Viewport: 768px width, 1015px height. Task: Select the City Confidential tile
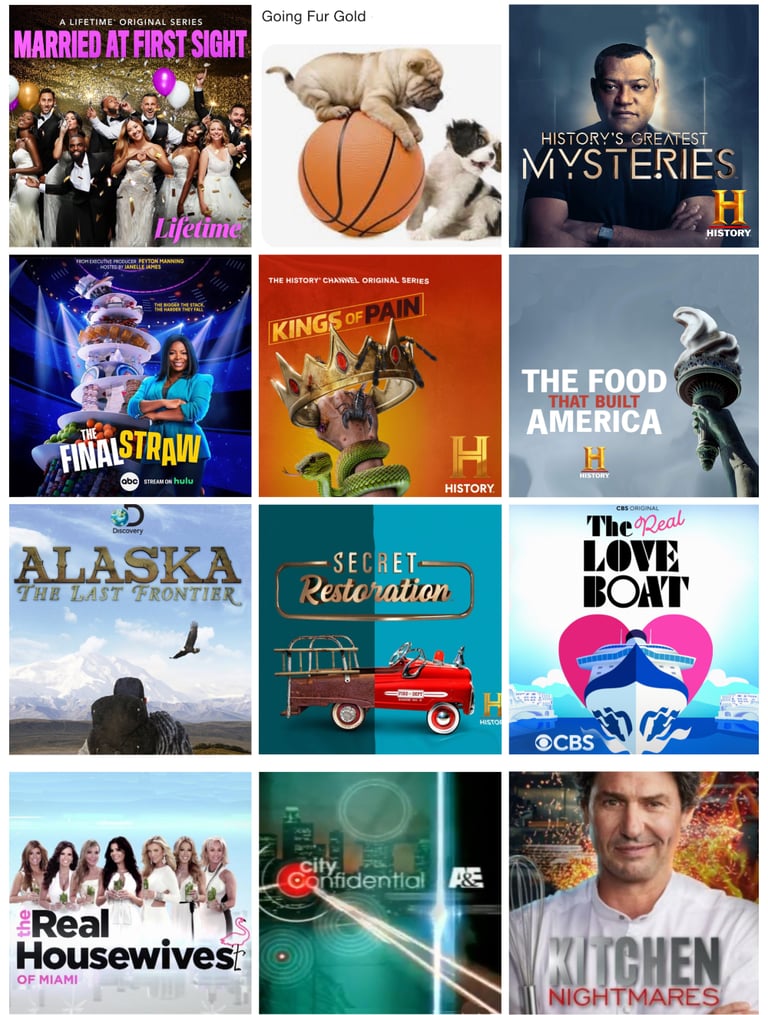381,892
